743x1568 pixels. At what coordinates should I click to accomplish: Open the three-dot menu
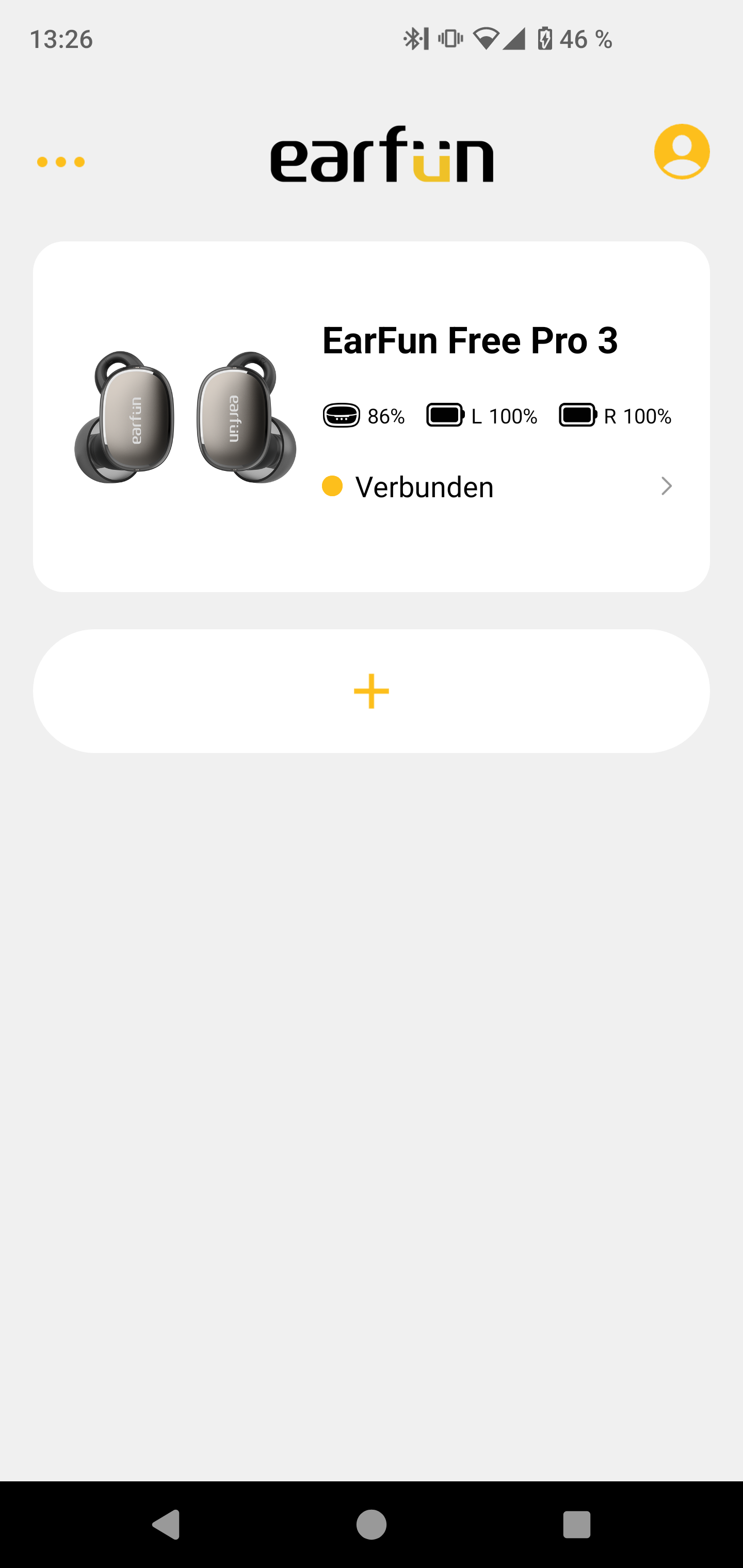[61, 162]
